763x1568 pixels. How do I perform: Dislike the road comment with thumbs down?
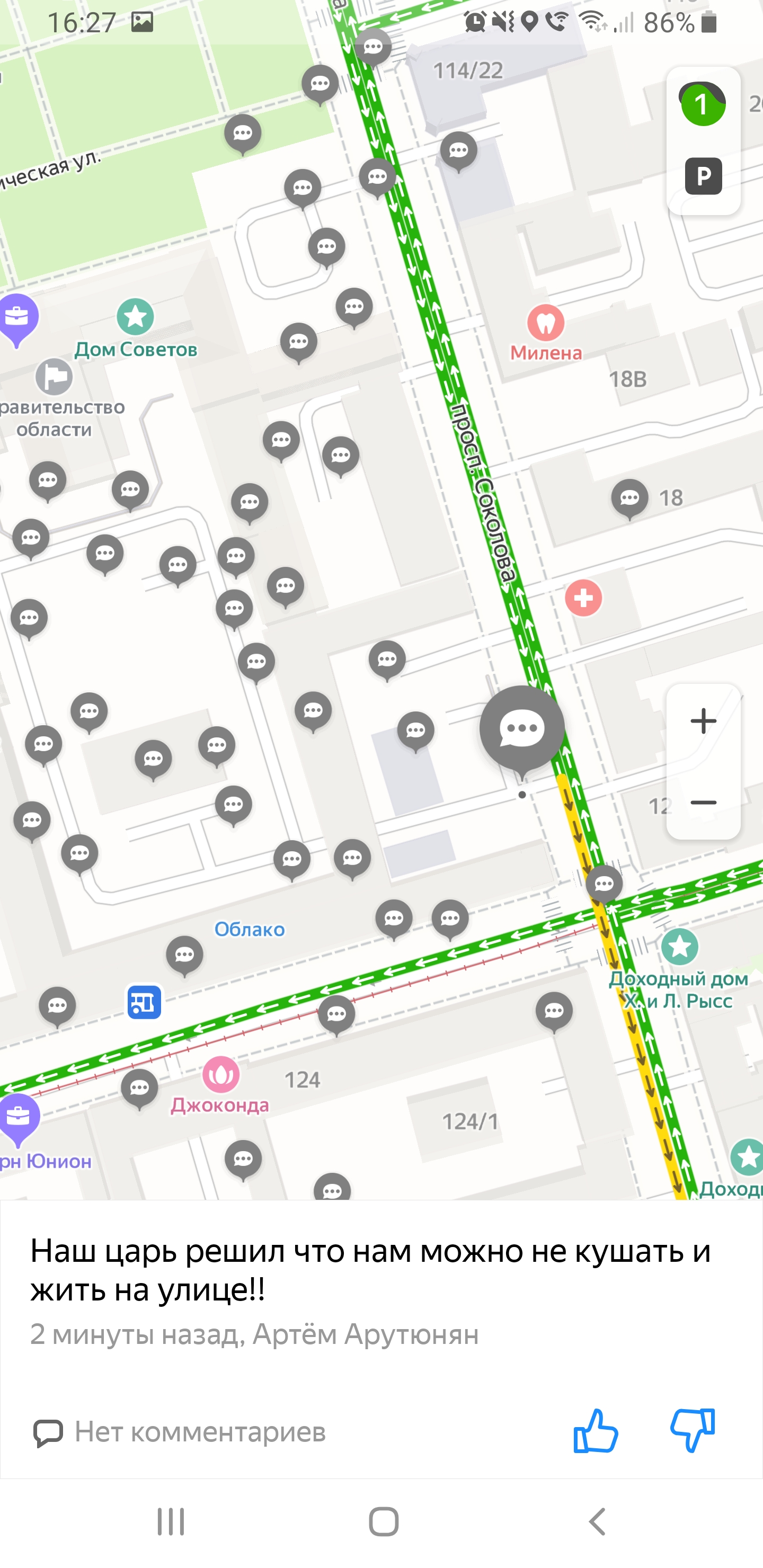point(693,1431)
